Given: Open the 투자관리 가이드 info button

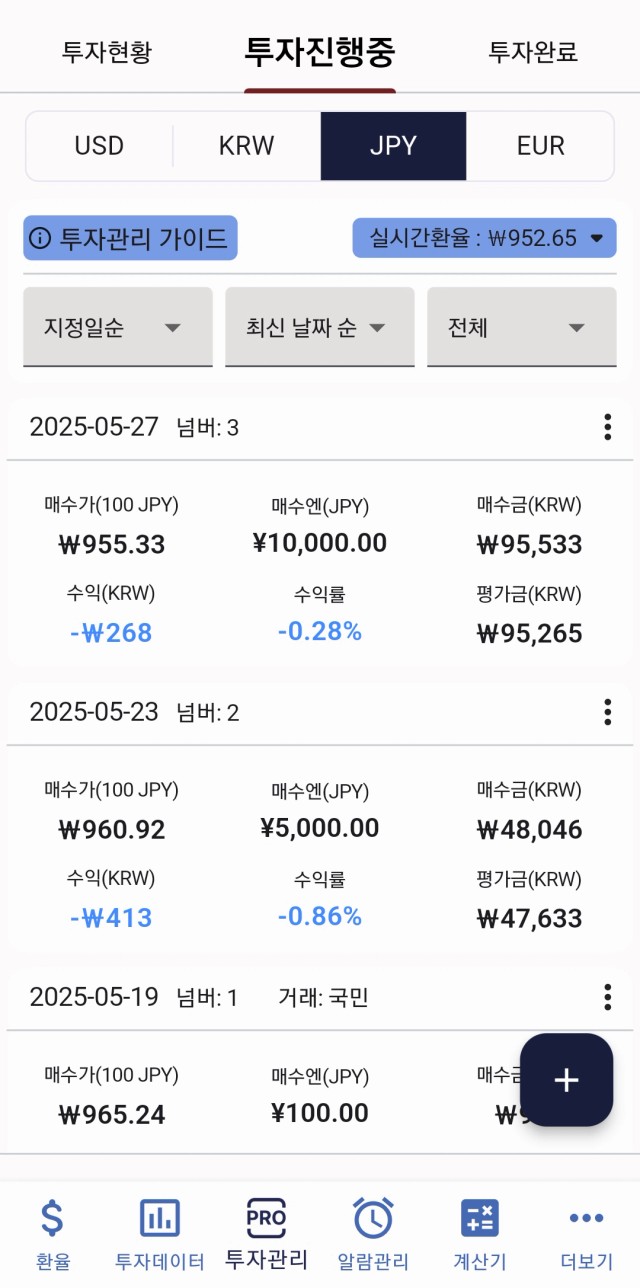Looking at the screenshot, I should [131, 238].
